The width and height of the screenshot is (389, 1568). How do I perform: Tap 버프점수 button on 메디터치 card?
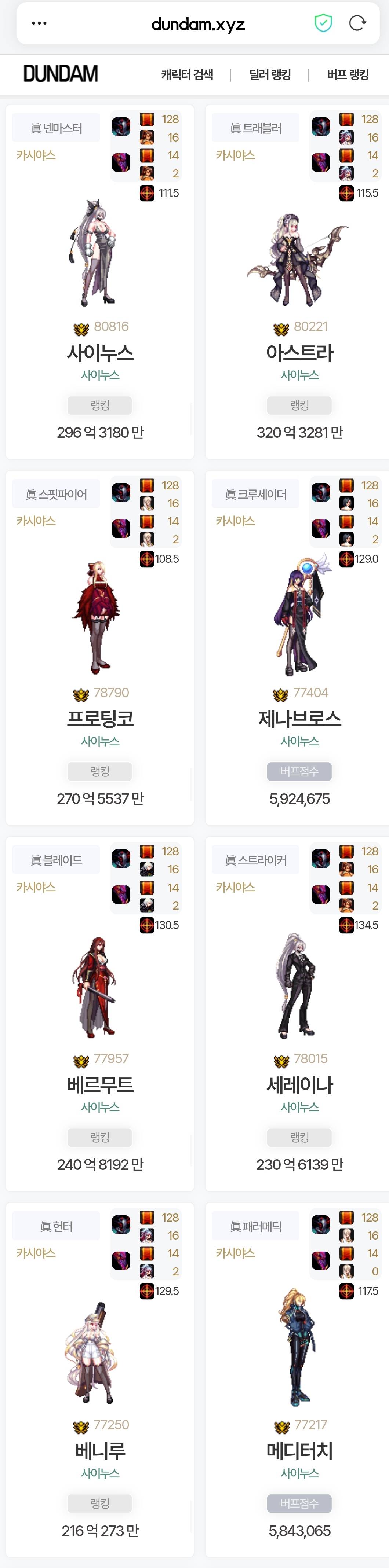(x=299, y=1503)
